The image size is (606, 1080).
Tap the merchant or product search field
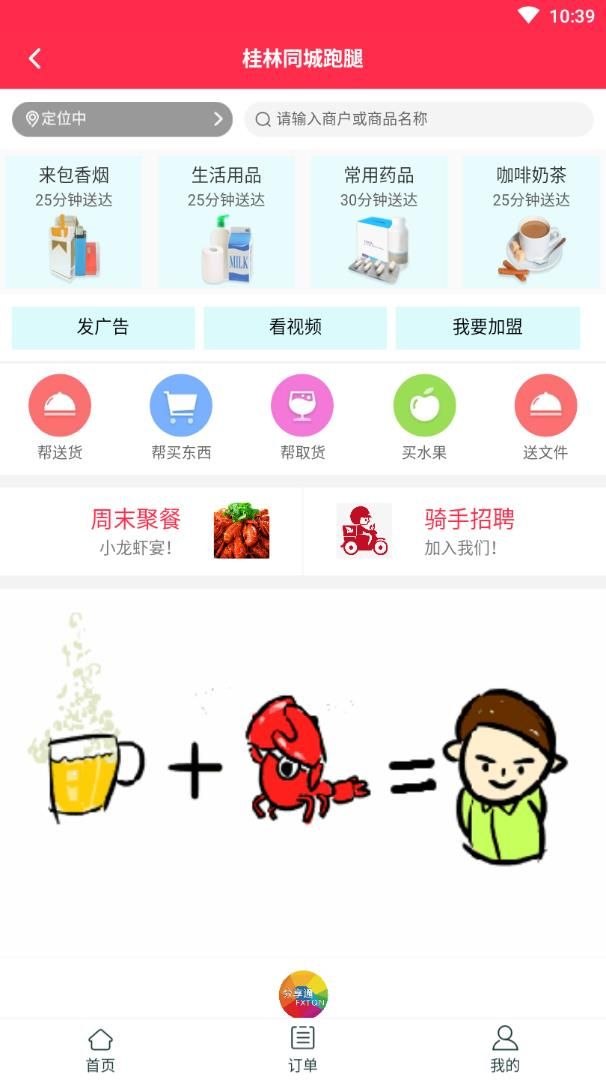pyautogui.click(x=418, y=119)
